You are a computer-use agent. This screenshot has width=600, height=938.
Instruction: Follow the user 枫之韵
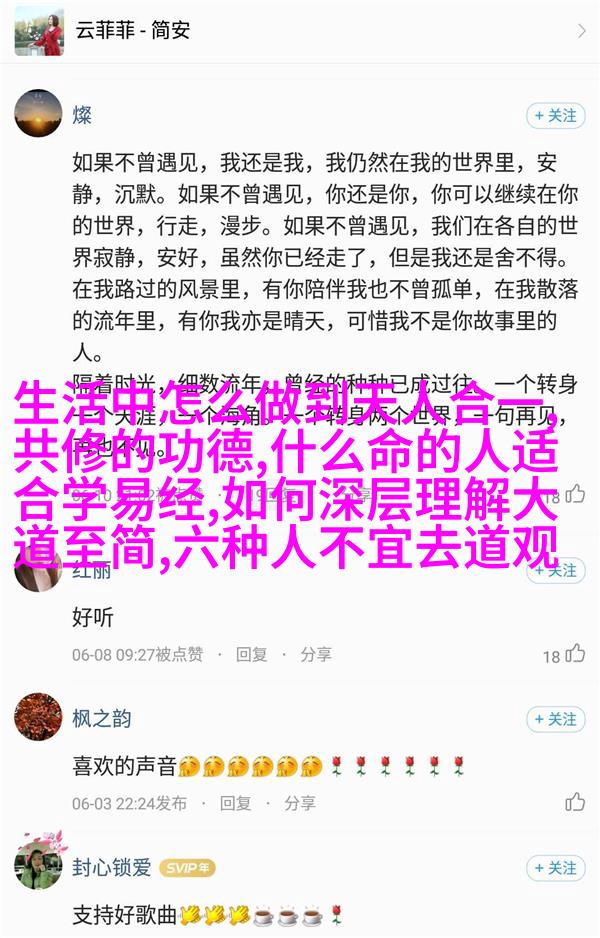pos(555,719)
